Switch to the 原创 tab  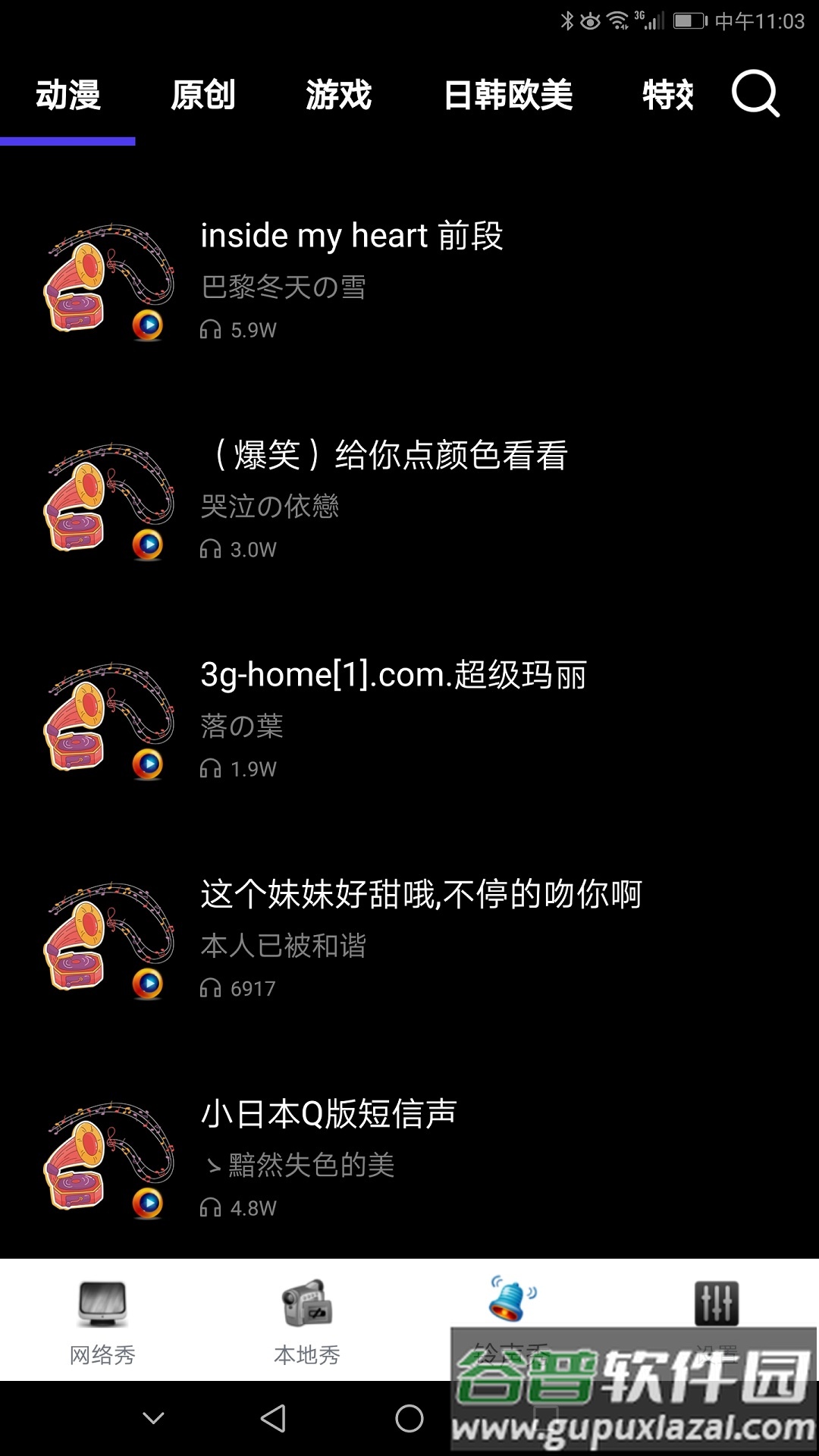202,96
